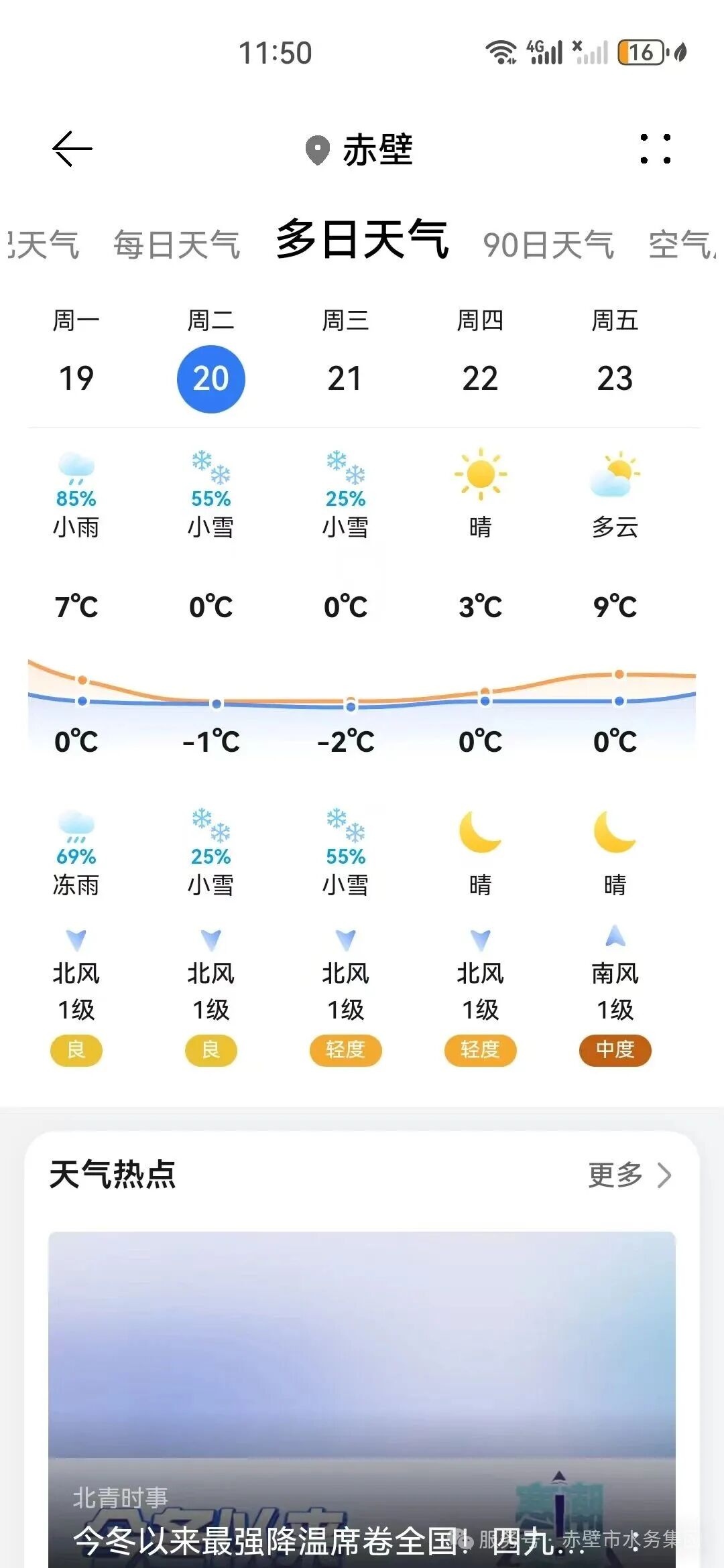
Task: Switch to the 每日天气 tab
Action: [177, 245]
